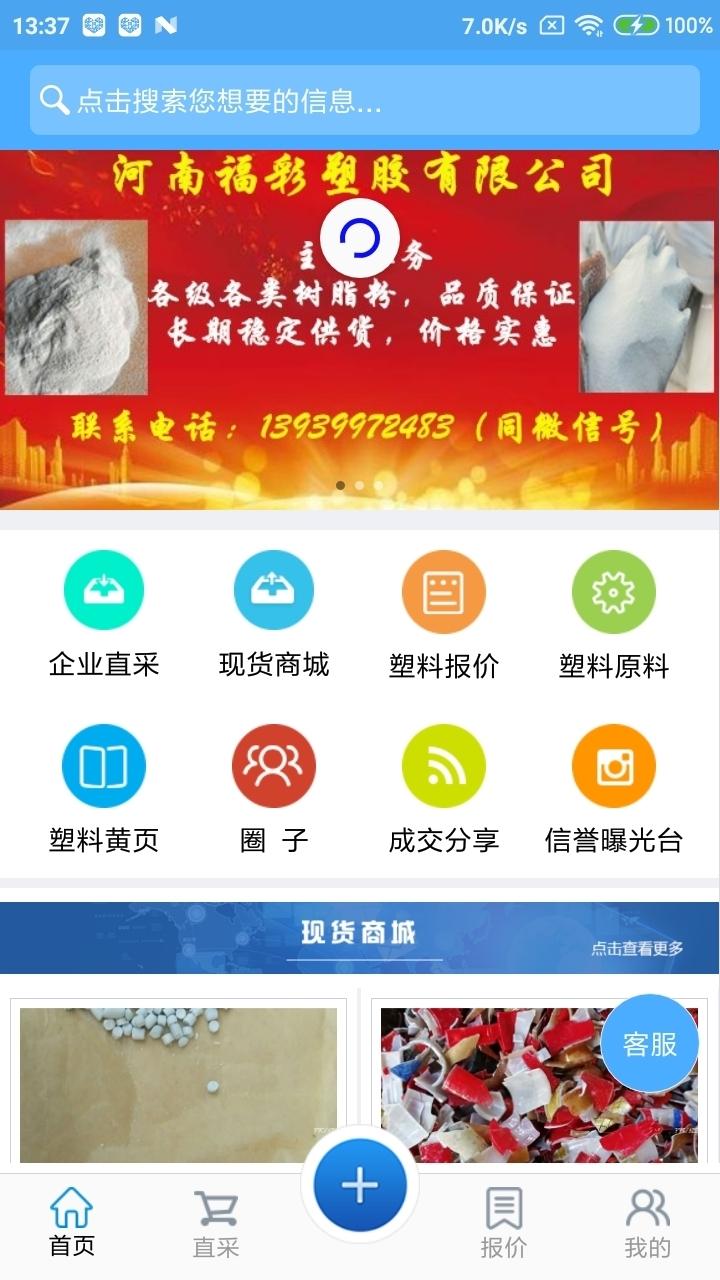The image size is (720, 1280).
Task: Tap the blue plus publish button
Action: coord(360,1186)
